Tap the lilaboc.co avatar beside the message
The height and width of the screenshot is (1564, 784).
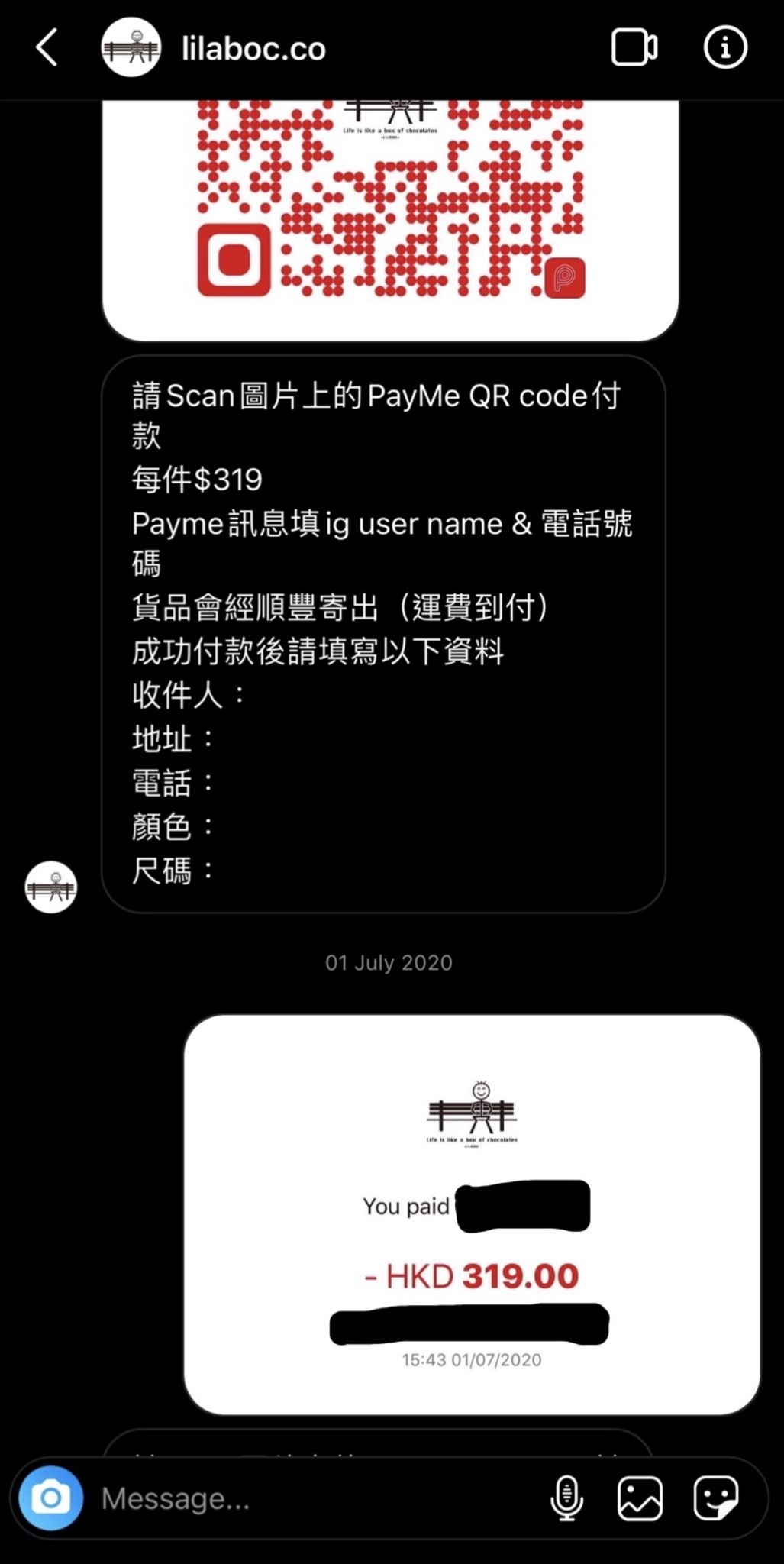pyautogui.click(x=51, y=887)
